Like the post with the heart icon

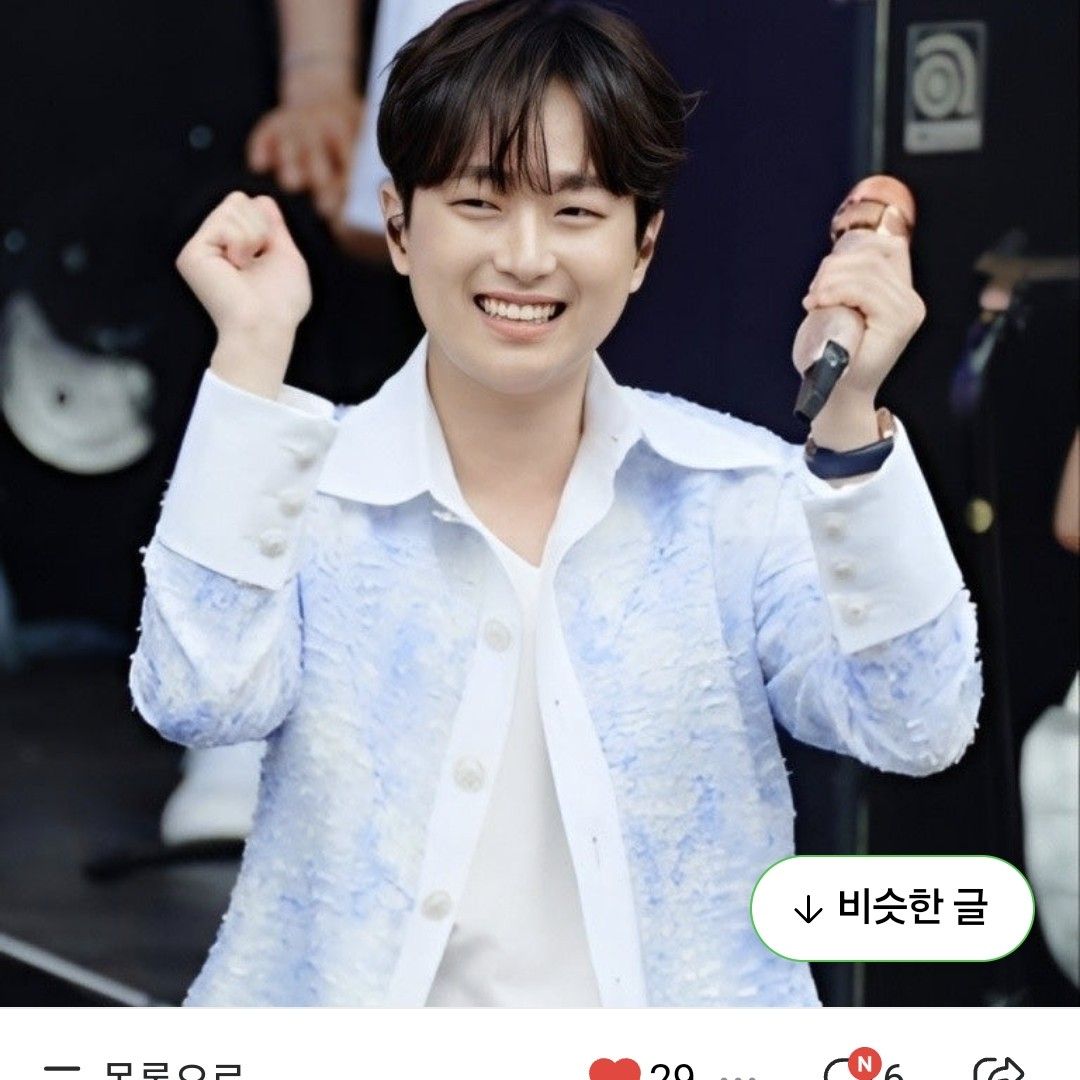click(614, 1068)
